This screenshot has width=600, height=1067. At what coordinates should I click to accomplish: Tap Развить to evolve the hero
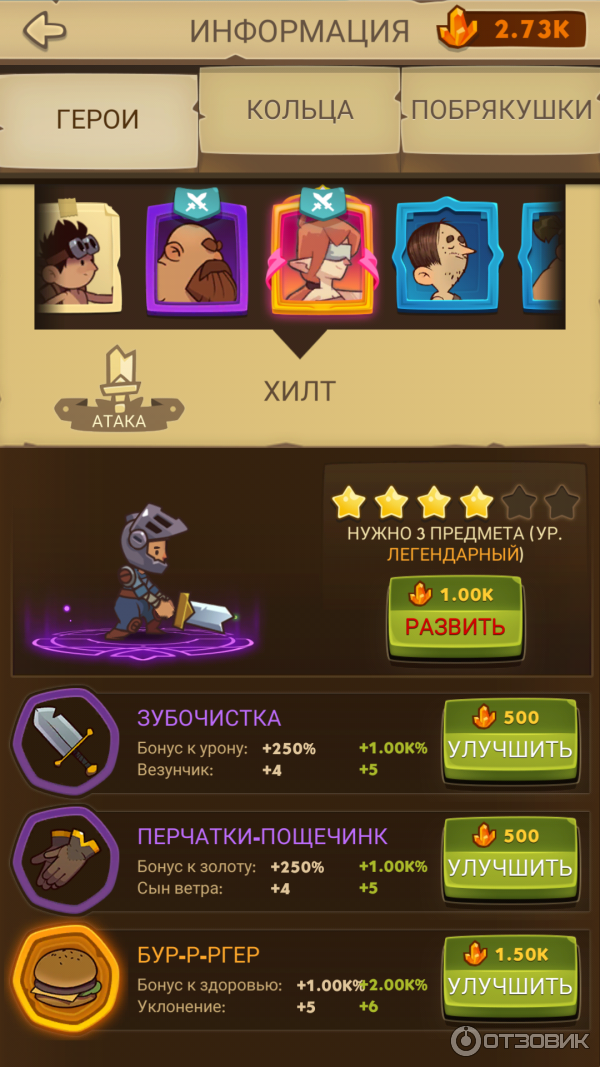point(455,617)
